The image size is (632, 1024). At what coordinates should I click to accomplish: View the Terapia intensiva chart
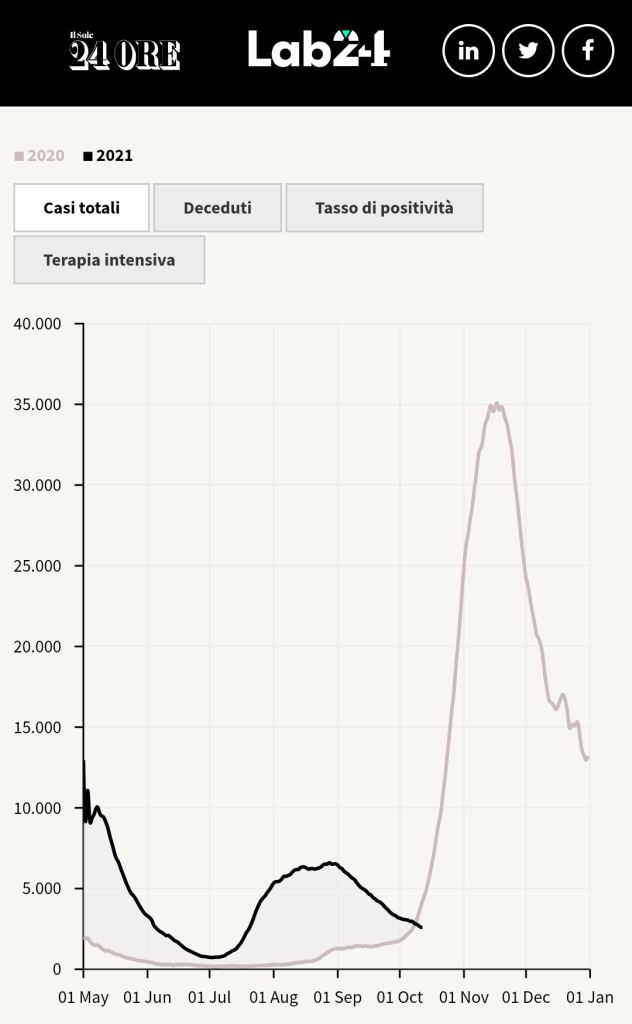(109, 260)
